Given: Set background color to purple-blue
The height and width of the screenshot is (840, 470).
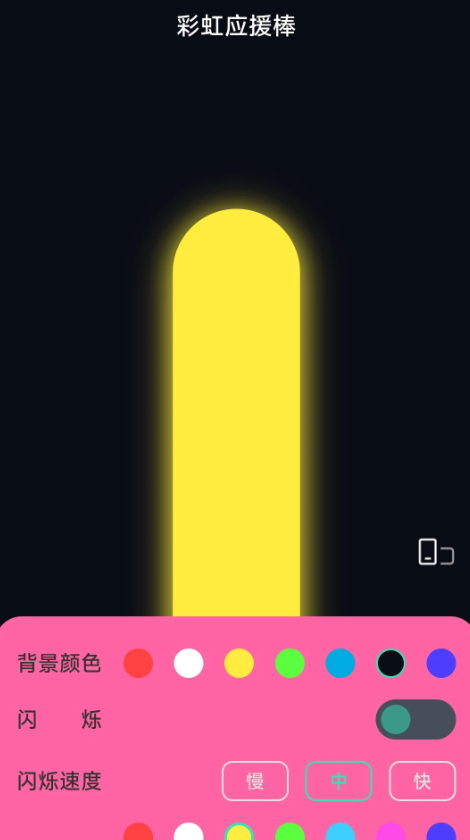Looking at the screenshot, I should click(x=441, y=663).
